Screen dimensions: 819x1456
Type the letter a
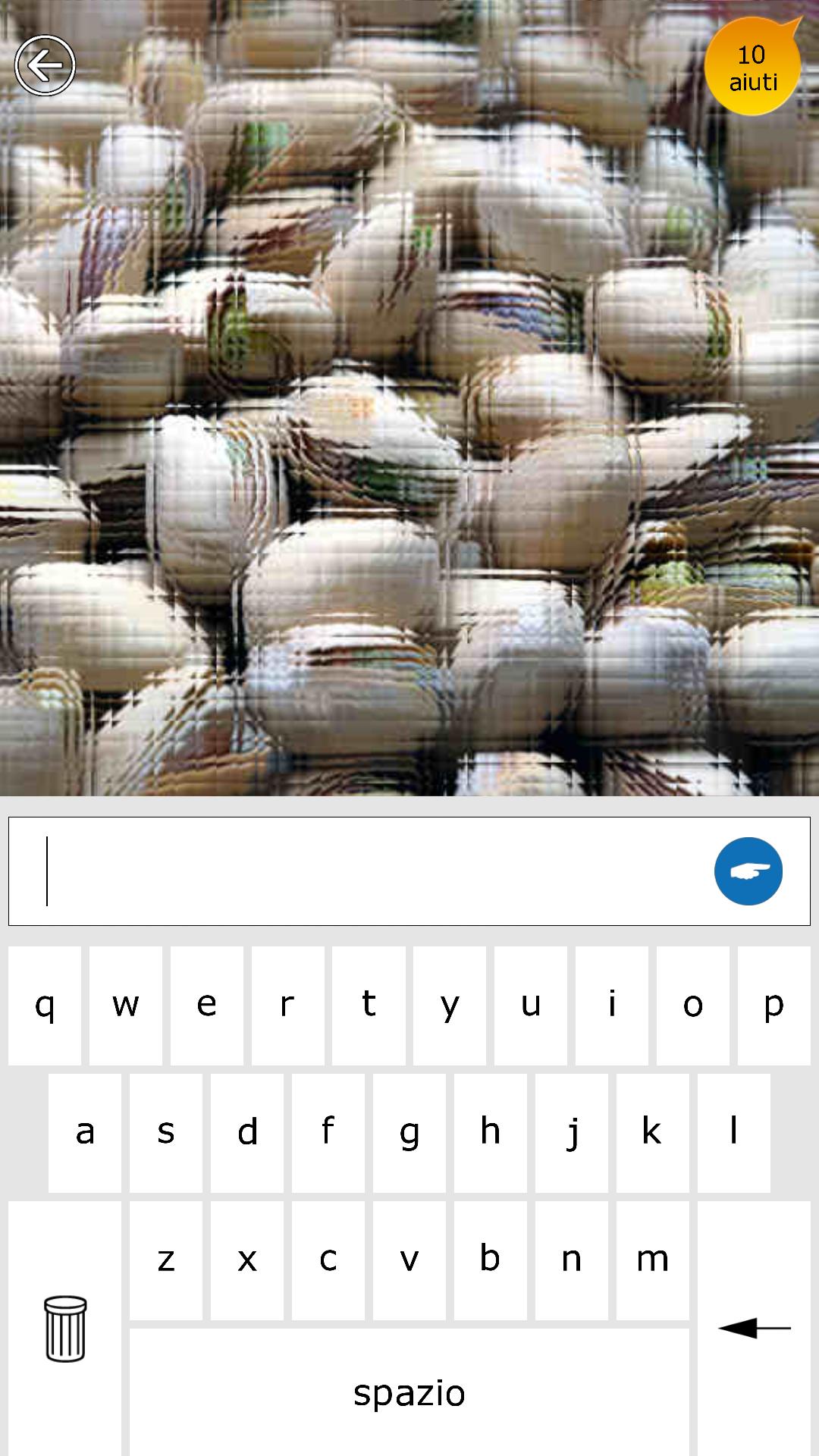click(85, 1132)
